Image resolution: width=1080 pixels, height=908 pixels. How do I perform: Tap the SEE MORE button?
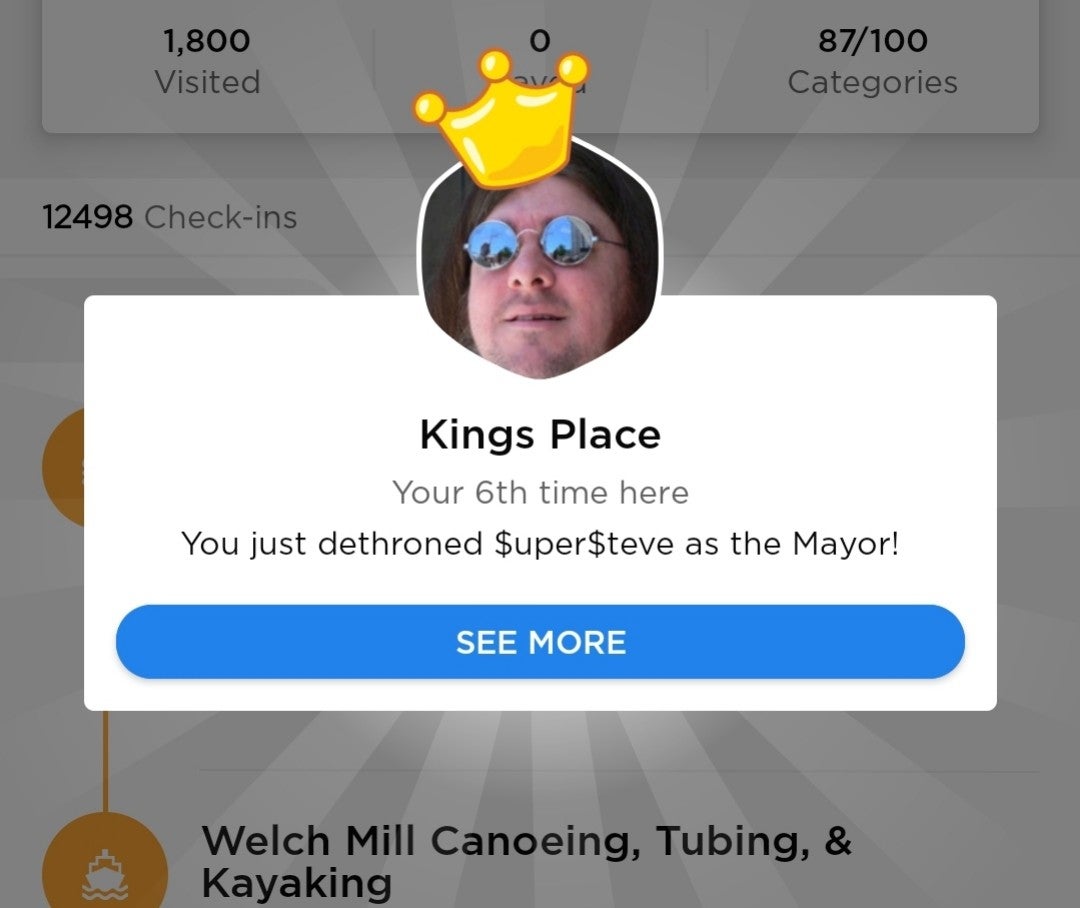(540, 642)
